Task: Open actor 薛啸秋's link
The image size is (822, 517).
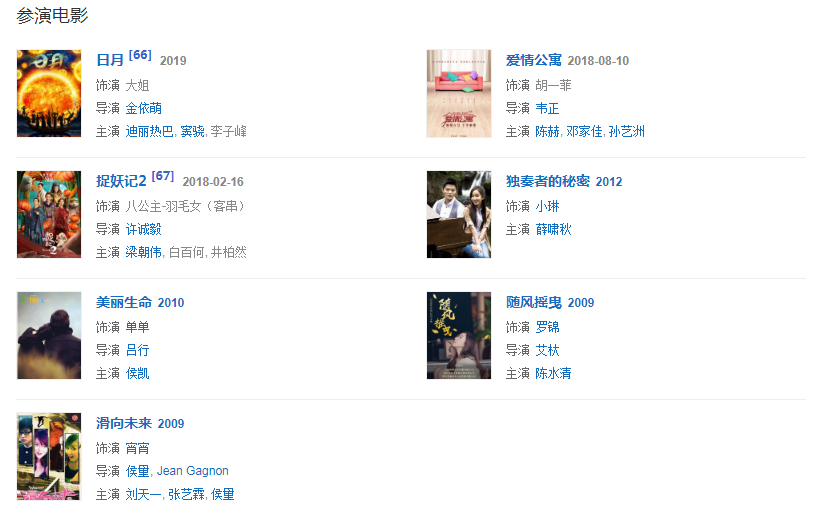Action: coord(553,229)
